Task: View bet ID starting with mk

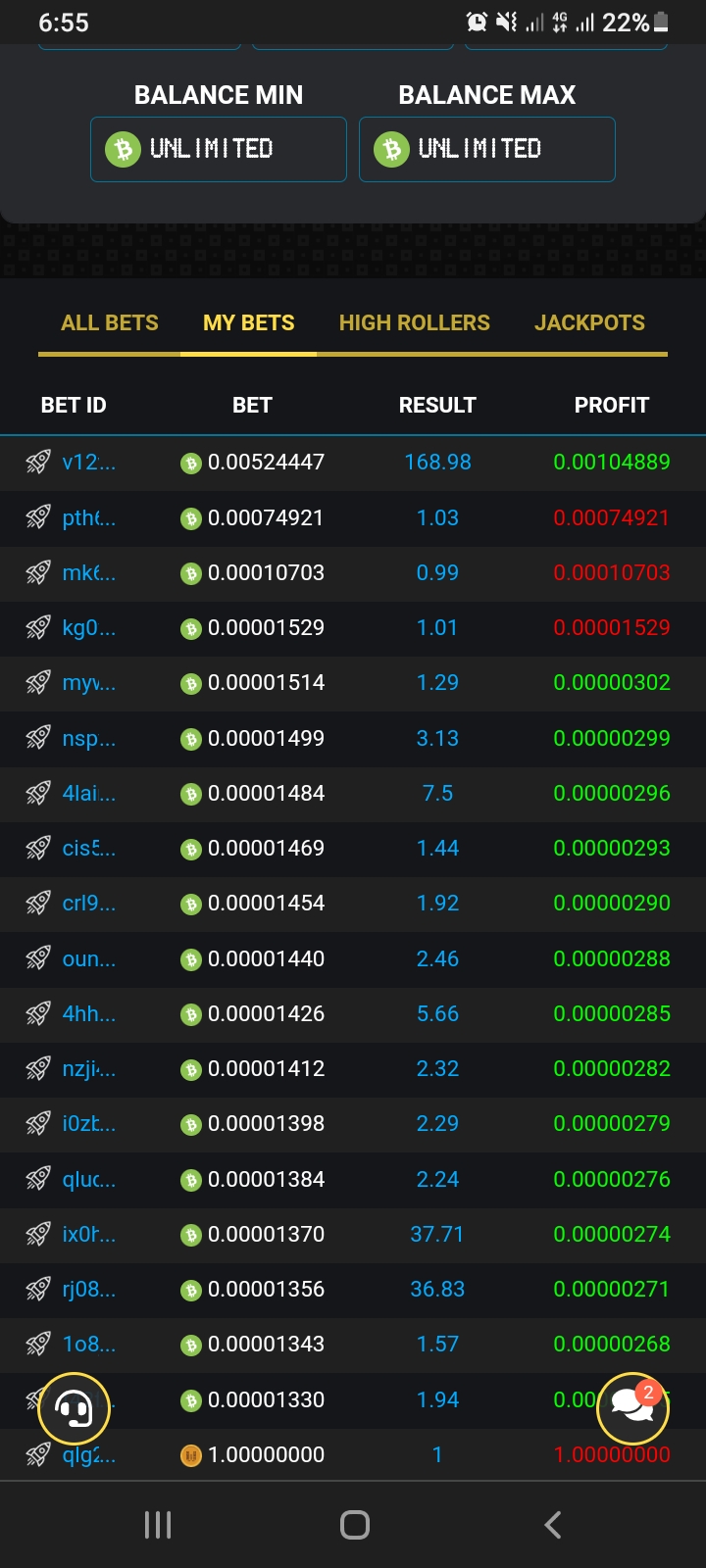Action: click(88, 573)
